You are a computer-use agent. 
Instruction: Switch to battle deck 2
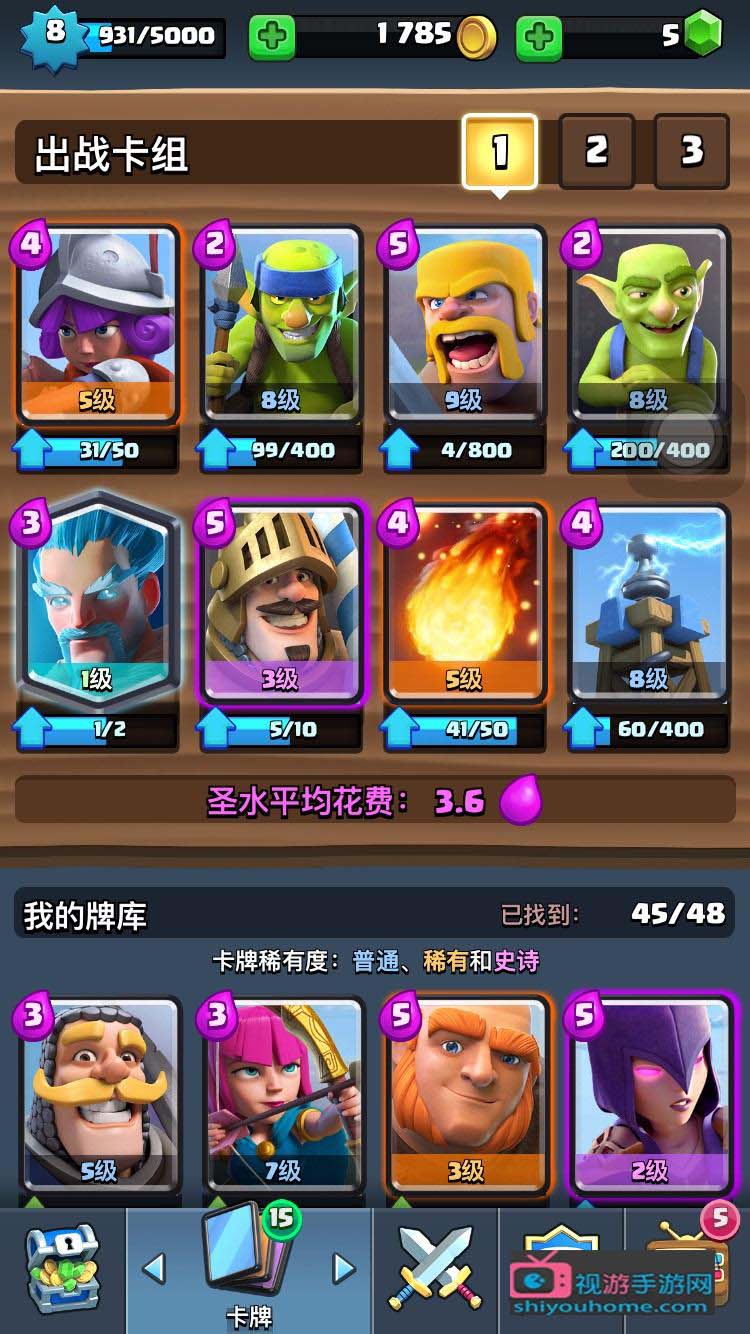click(x=596, y=151)
